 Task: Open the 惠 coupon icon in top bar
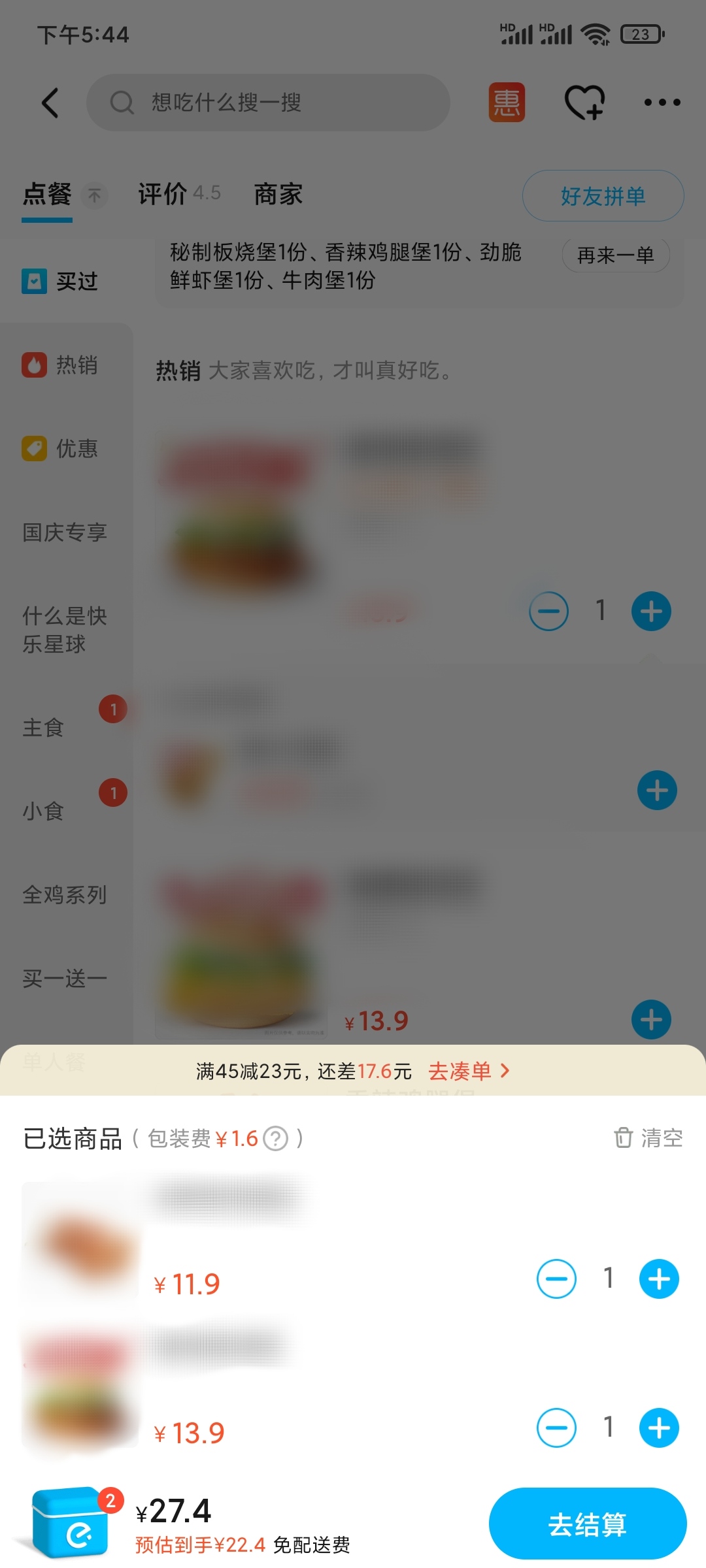[506, 103]
